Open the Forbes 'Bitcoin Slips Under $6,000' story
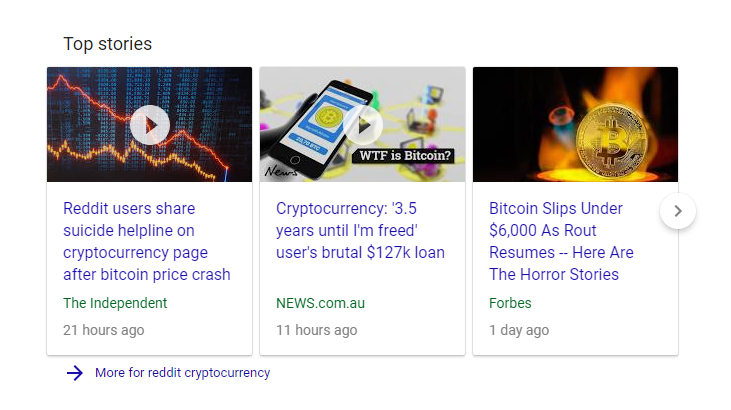731x410 pixels. (560, 241)
